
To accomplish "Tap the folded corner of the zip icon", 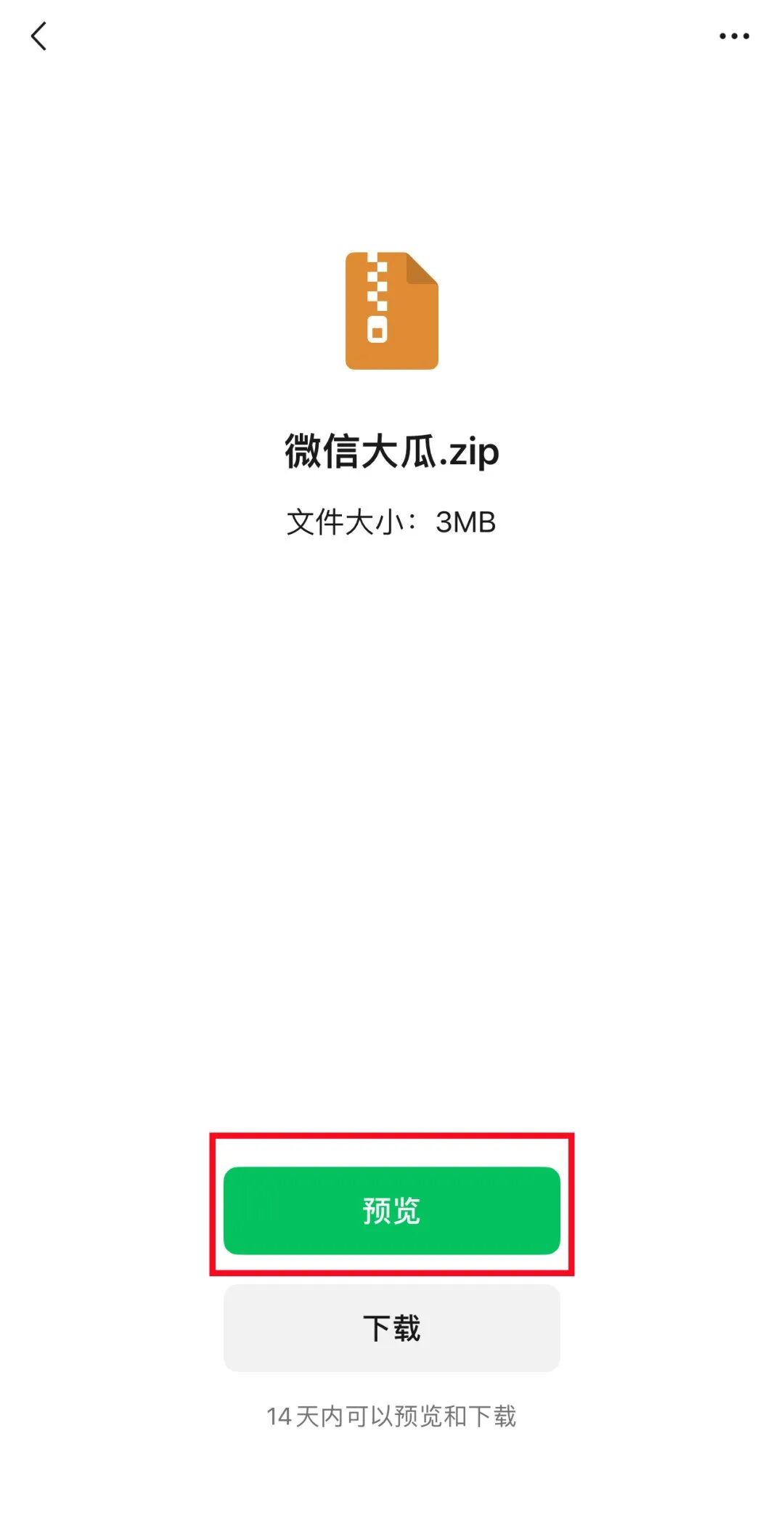I will pyautogui.click(x=421, y=269).
